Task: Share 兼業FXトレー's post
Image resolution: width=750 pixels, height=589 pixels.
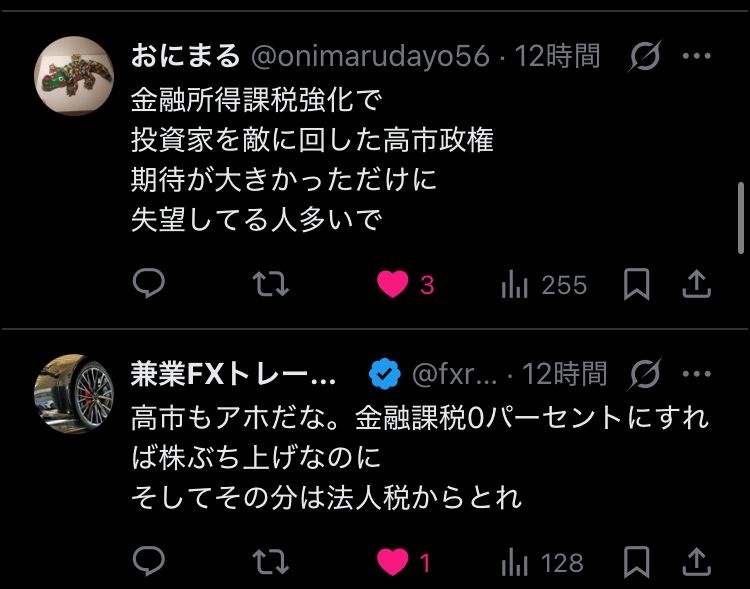Action: pyautogui.click(x=695, y=562)
